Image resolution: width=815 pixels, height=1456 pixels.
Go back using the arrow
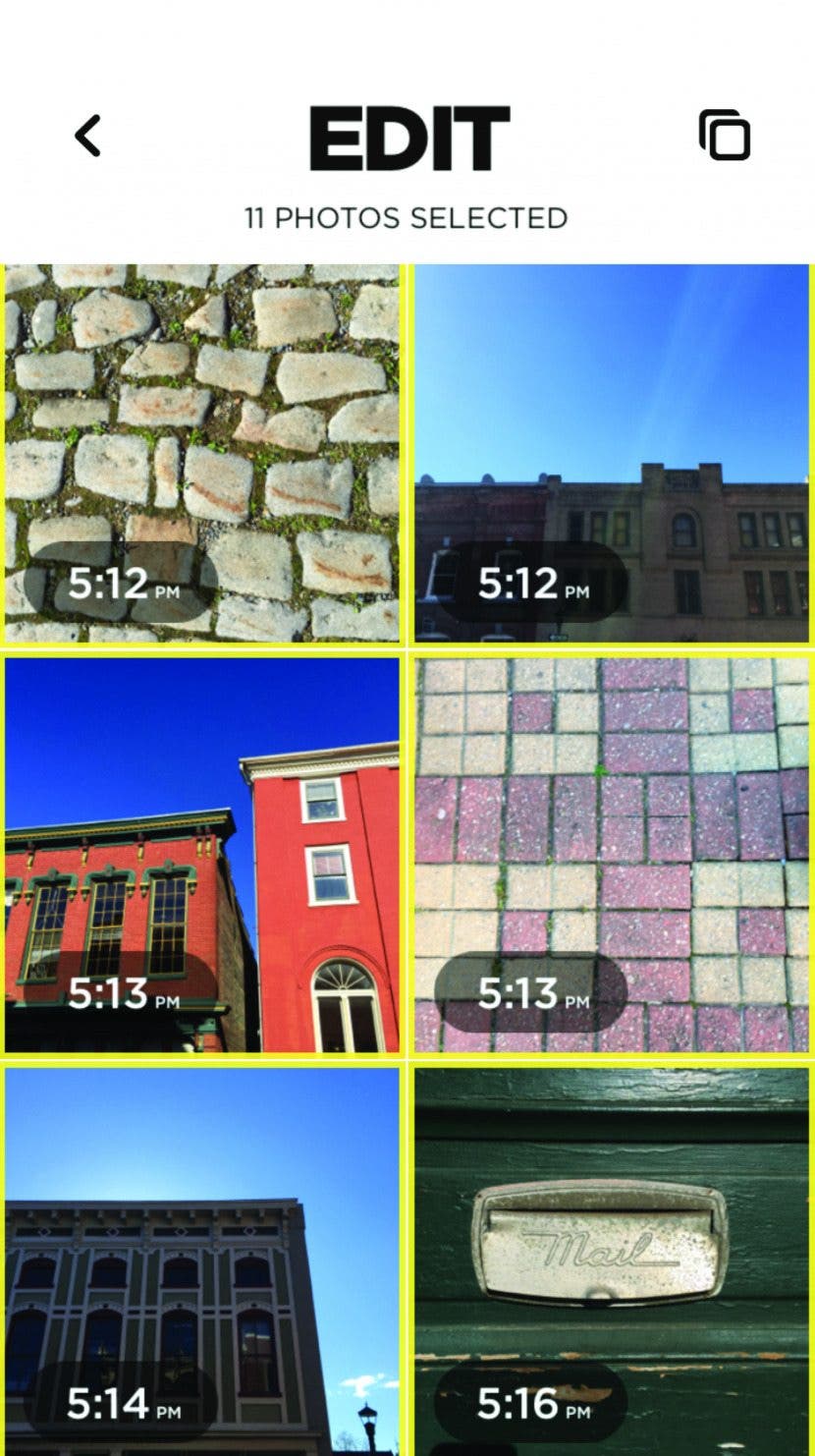tap(87, 136)
